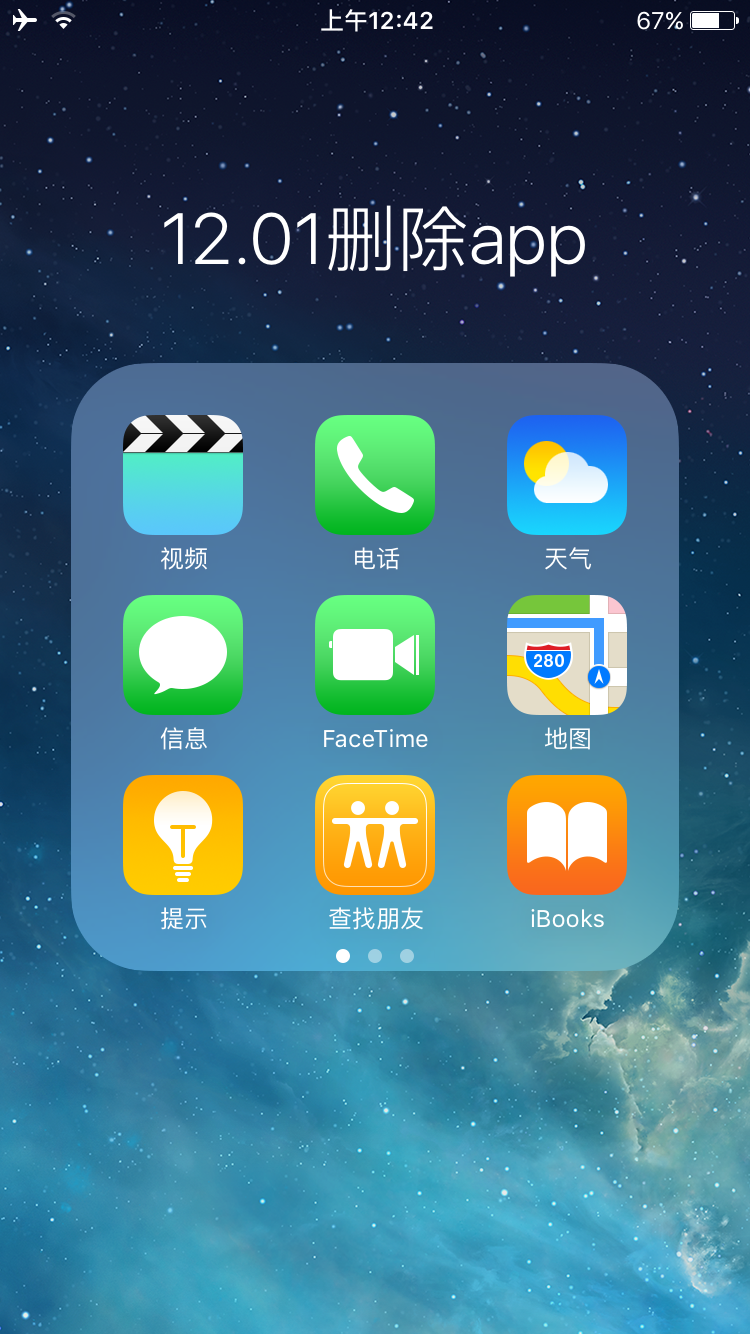Screen dimensions: 750x1334
Task: Select the second folder page dot
Action: point(375,956)
